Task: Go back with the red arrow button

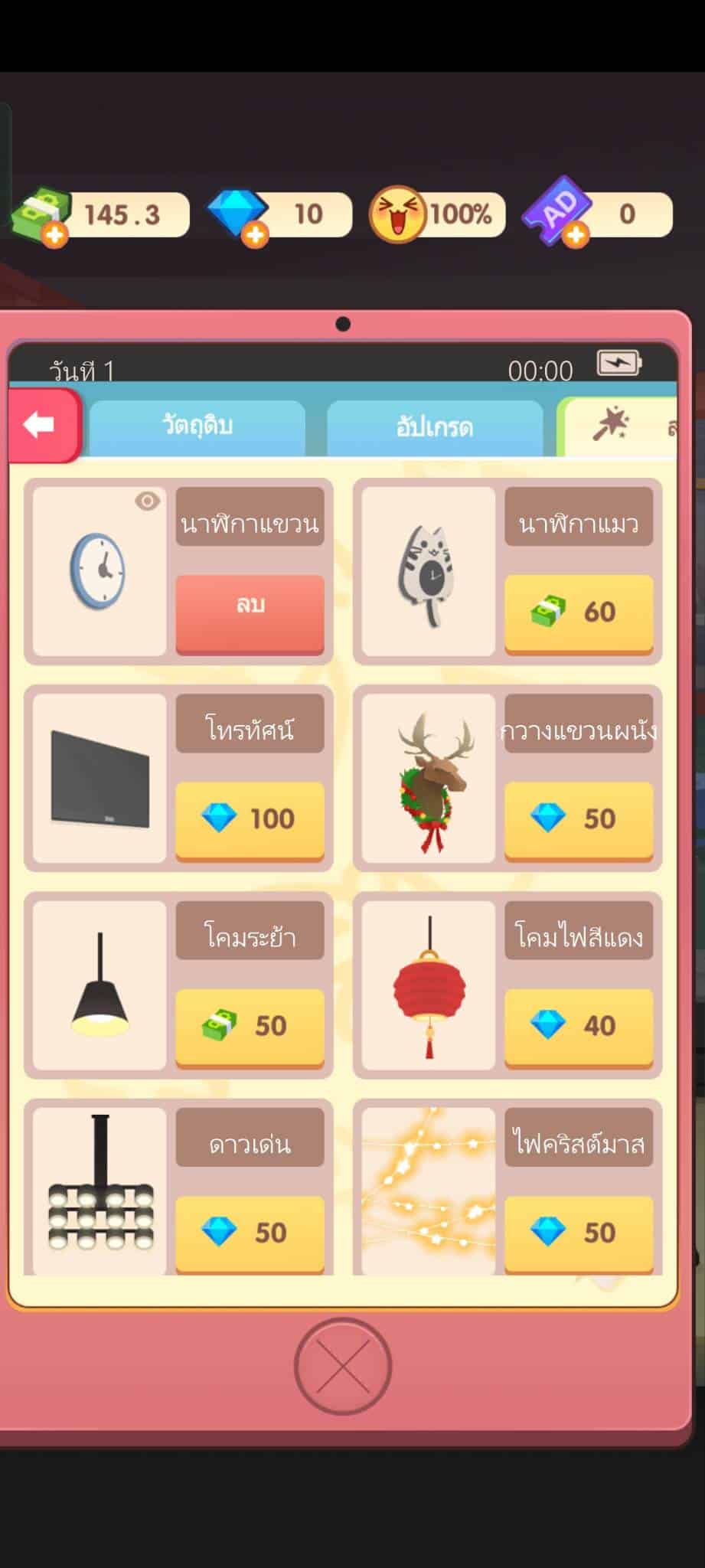Action: 44,425
